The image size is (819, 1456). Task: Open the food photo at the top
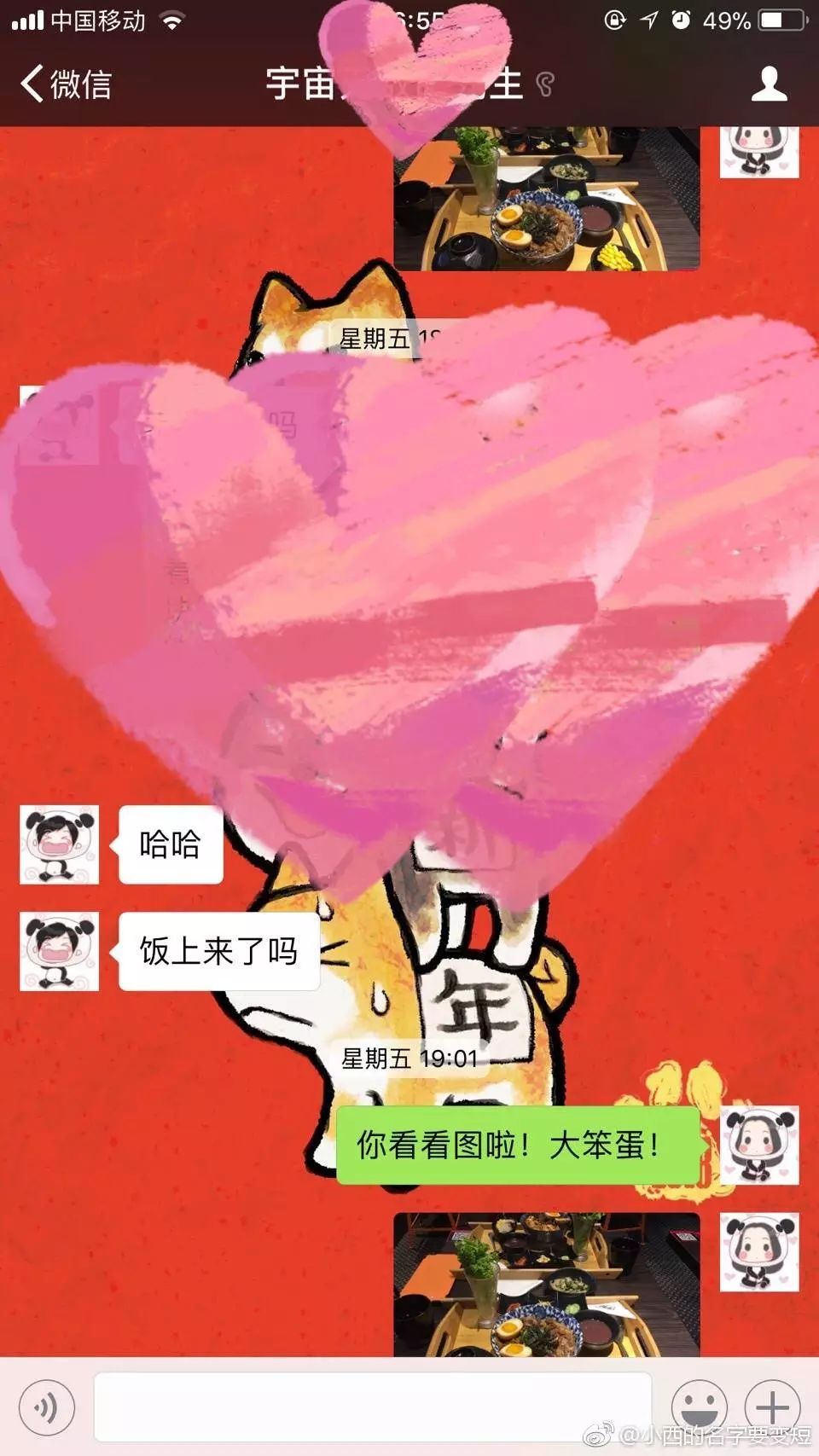coord(546,200)
